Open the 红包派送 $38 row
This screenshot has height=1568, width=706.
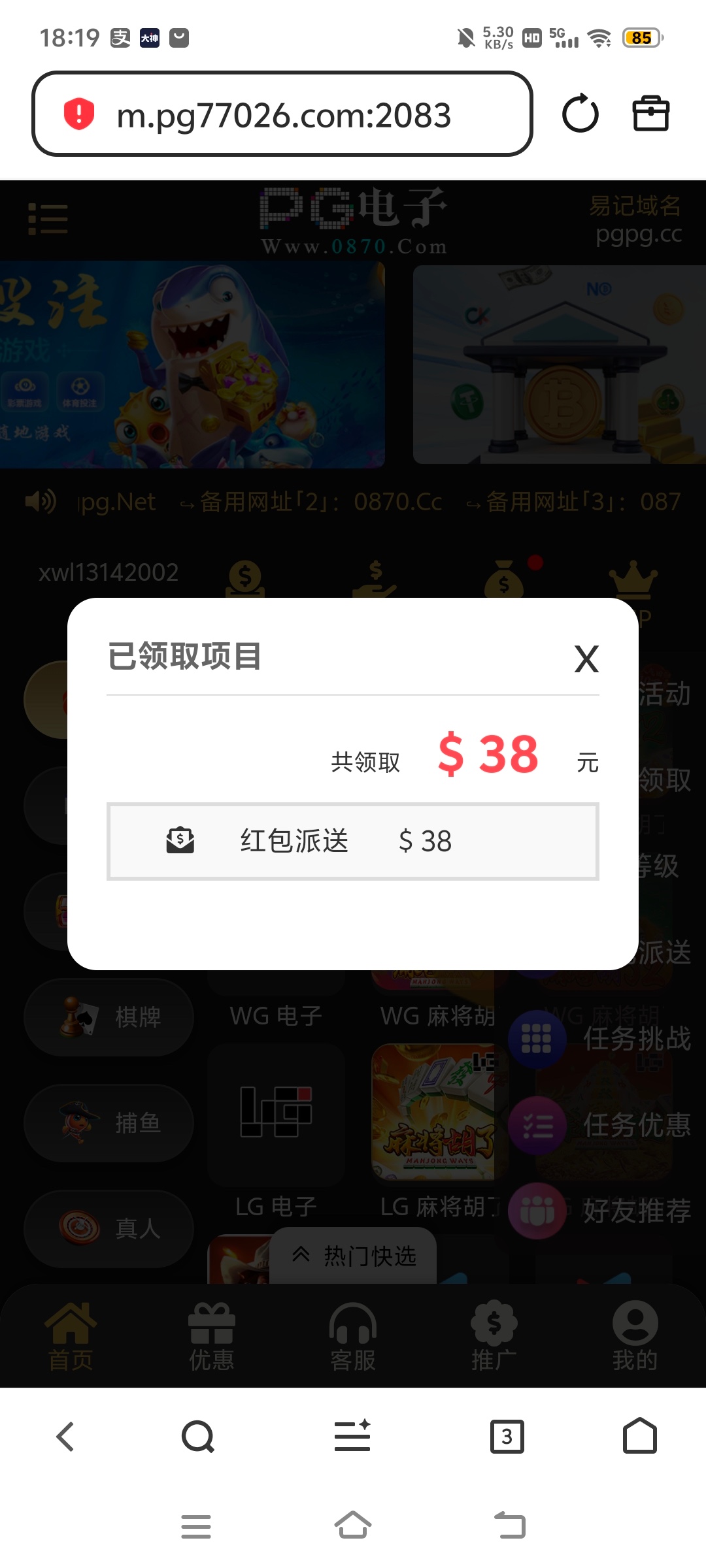click(353, 841)
